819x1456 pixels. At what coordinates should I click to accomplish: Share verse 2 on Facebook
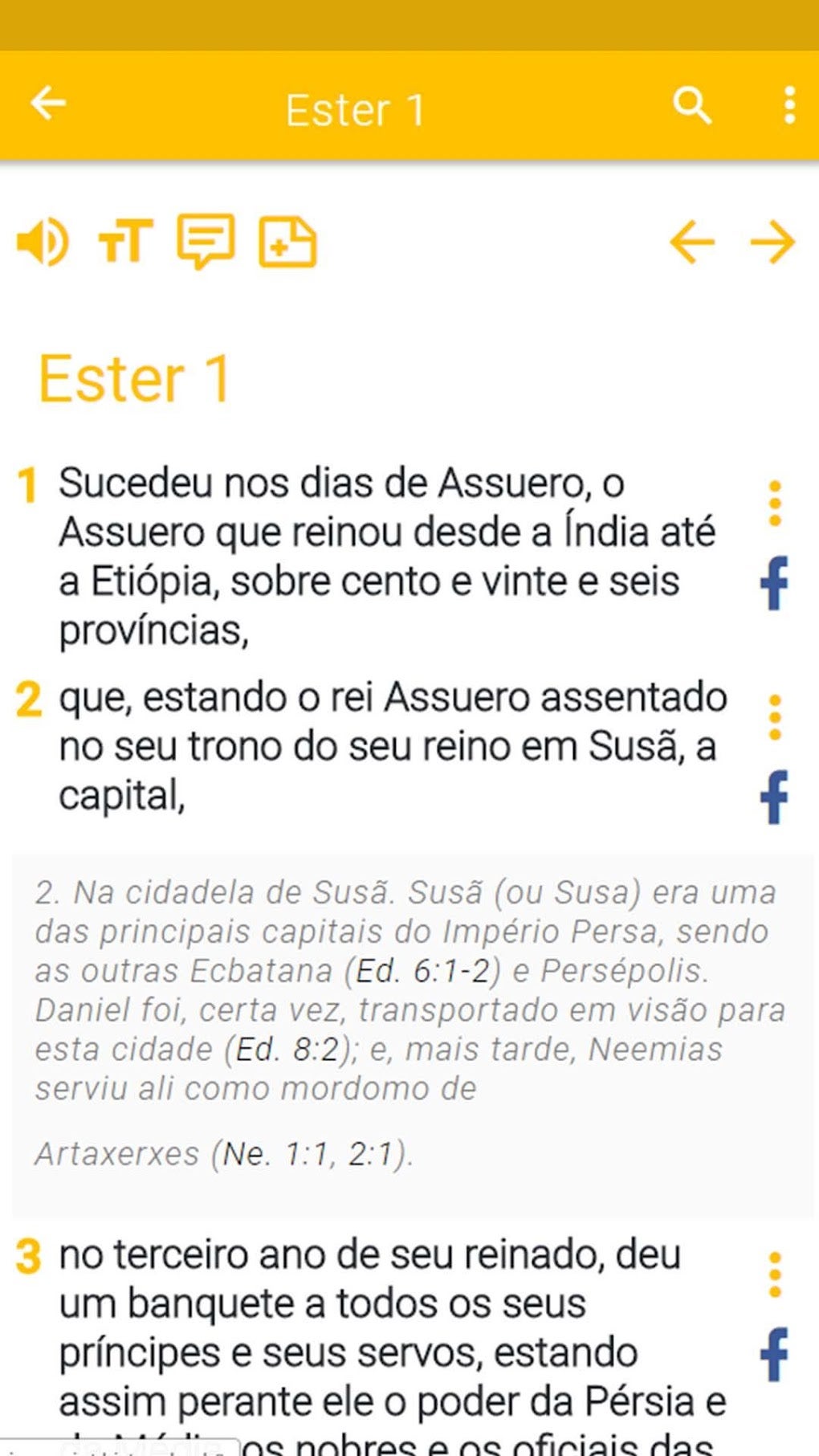(x=775, y=797)
